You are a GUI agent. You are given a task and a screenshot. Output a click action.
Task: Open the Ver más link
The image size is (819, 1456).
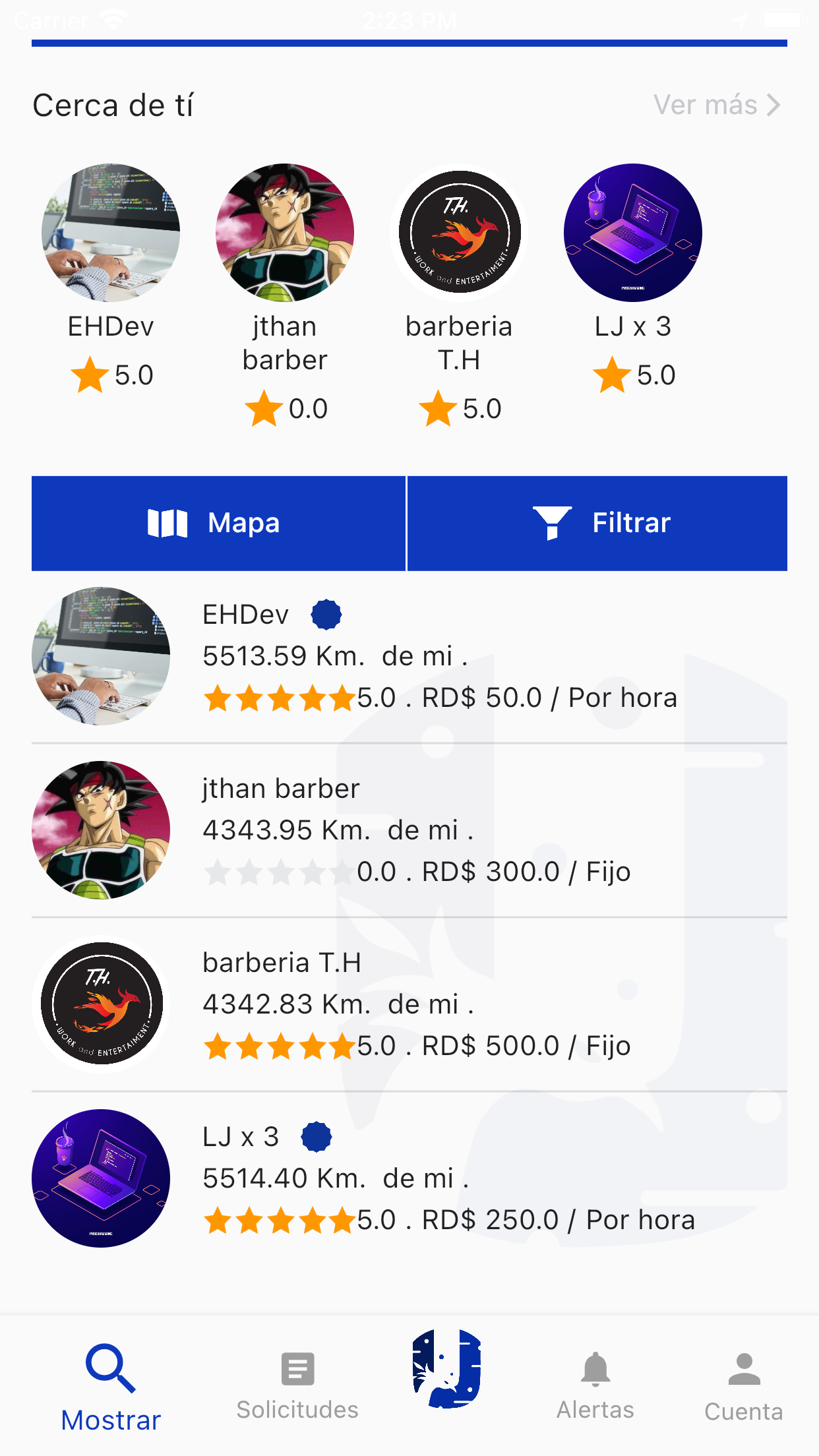pos(717,105)
